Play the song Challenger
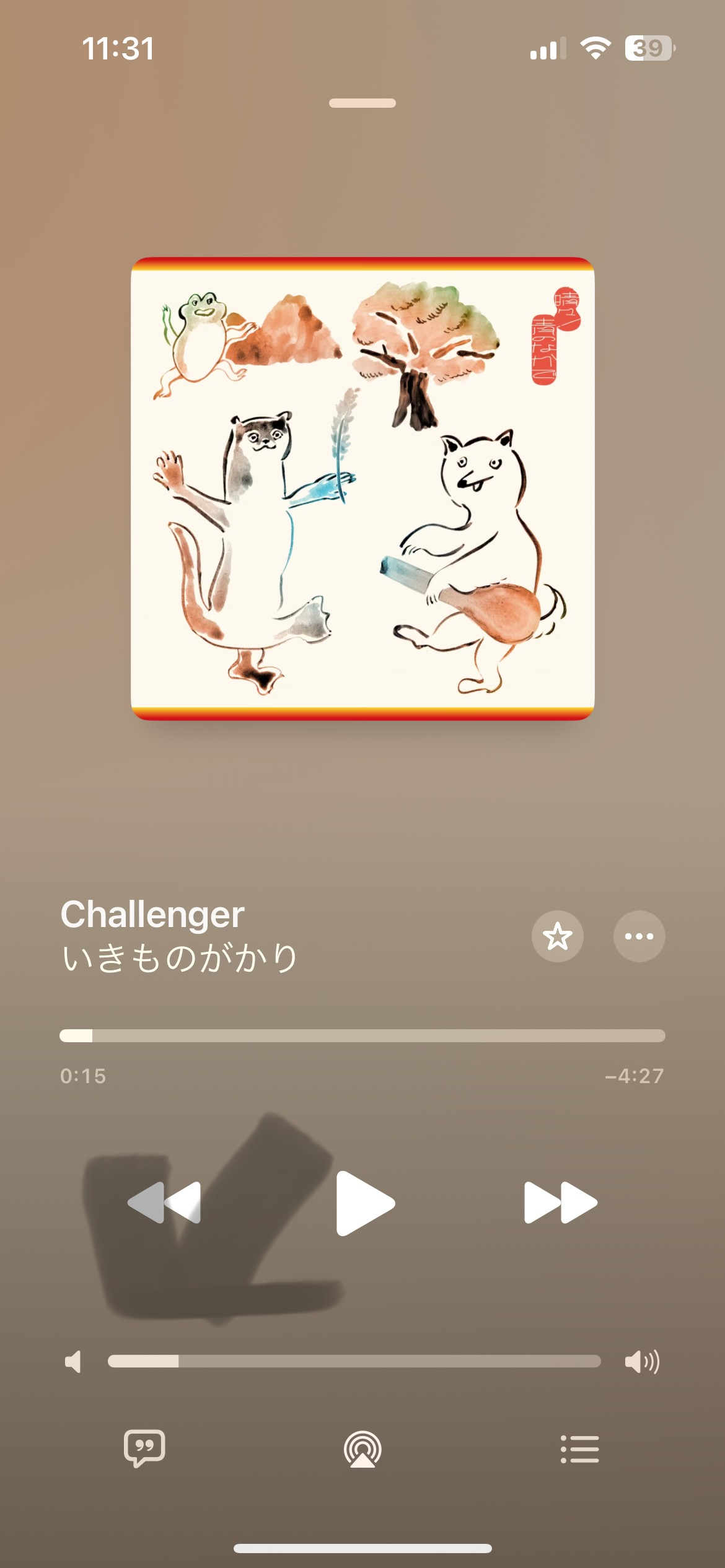Viewport: 725px width, 1568px height. pos(364,1203)
